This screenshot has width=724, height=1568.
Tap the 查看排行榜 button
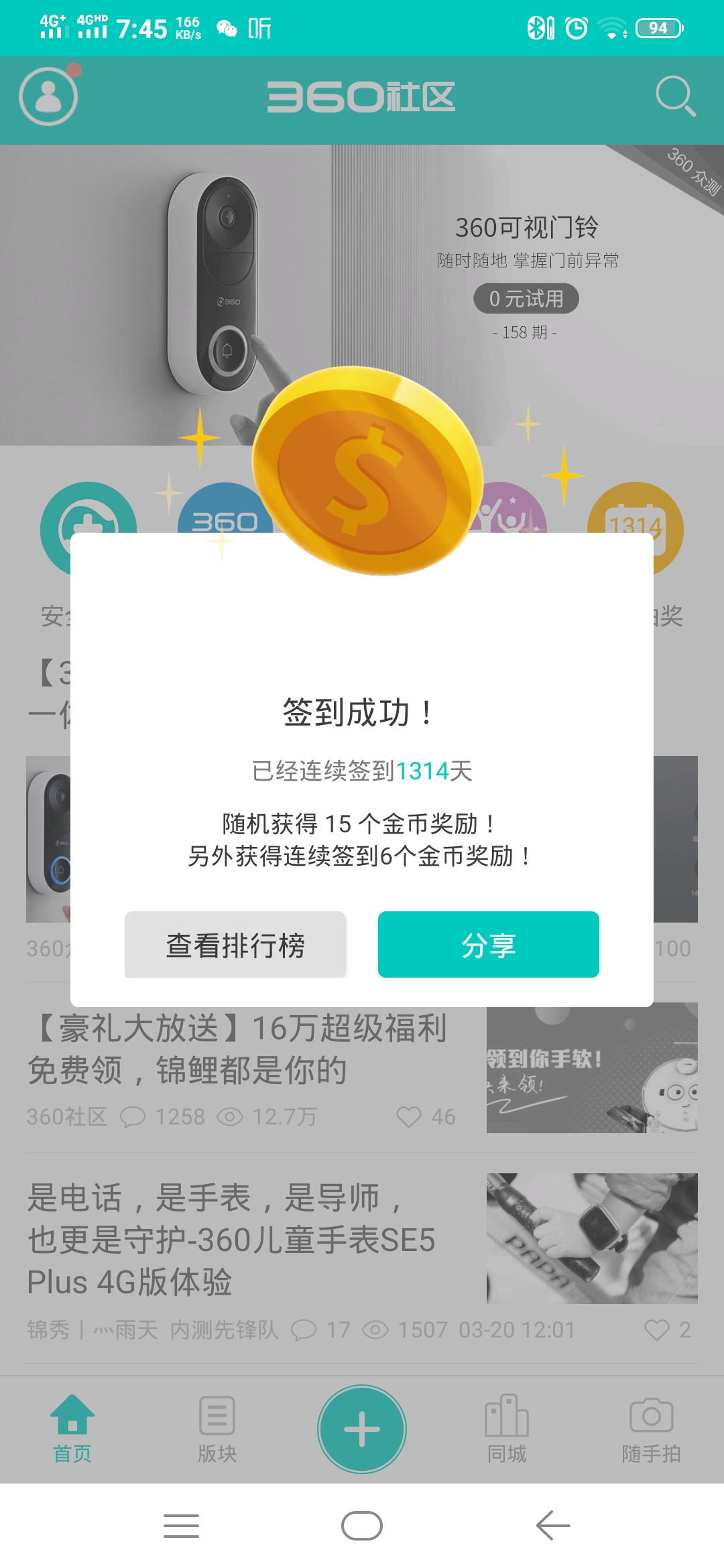[235, 945]
